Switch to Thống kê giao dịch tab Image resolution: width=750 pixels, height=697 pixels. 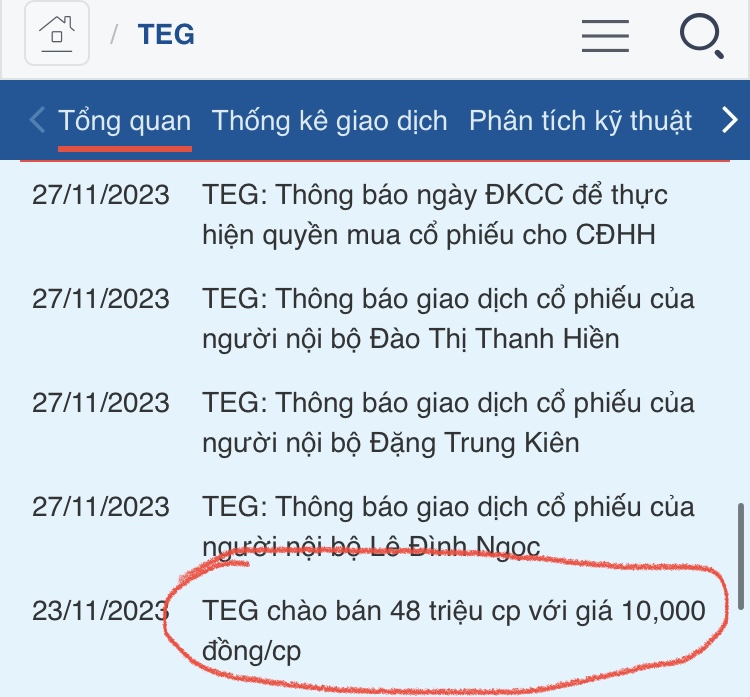click(330, 122)
